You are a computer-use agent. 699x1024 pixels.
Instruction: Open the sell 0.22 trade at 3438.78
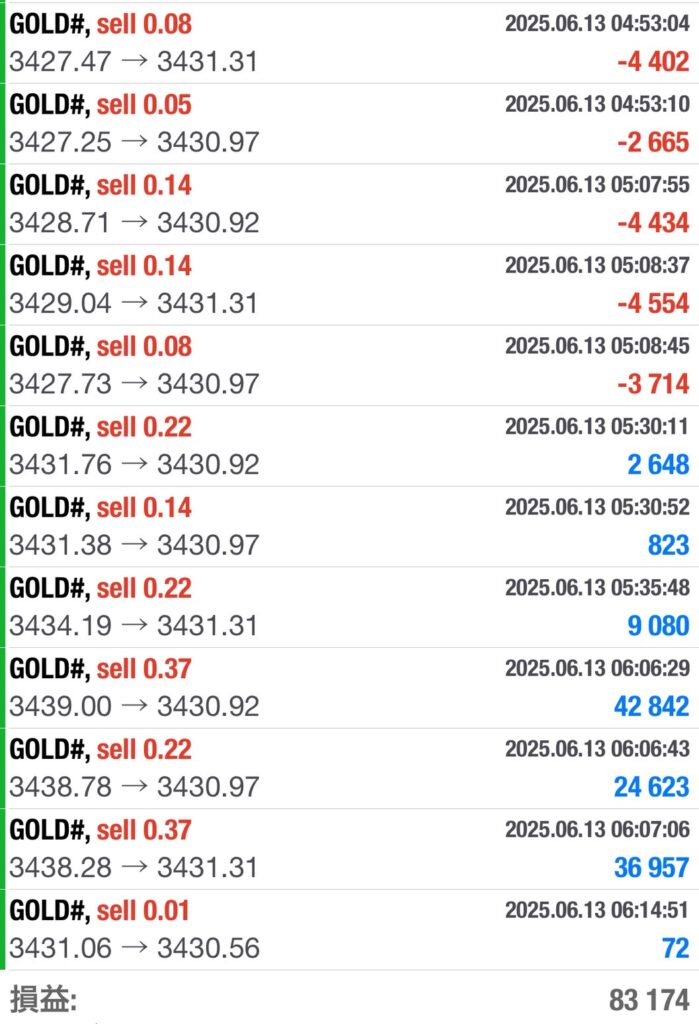pos(349,768)
